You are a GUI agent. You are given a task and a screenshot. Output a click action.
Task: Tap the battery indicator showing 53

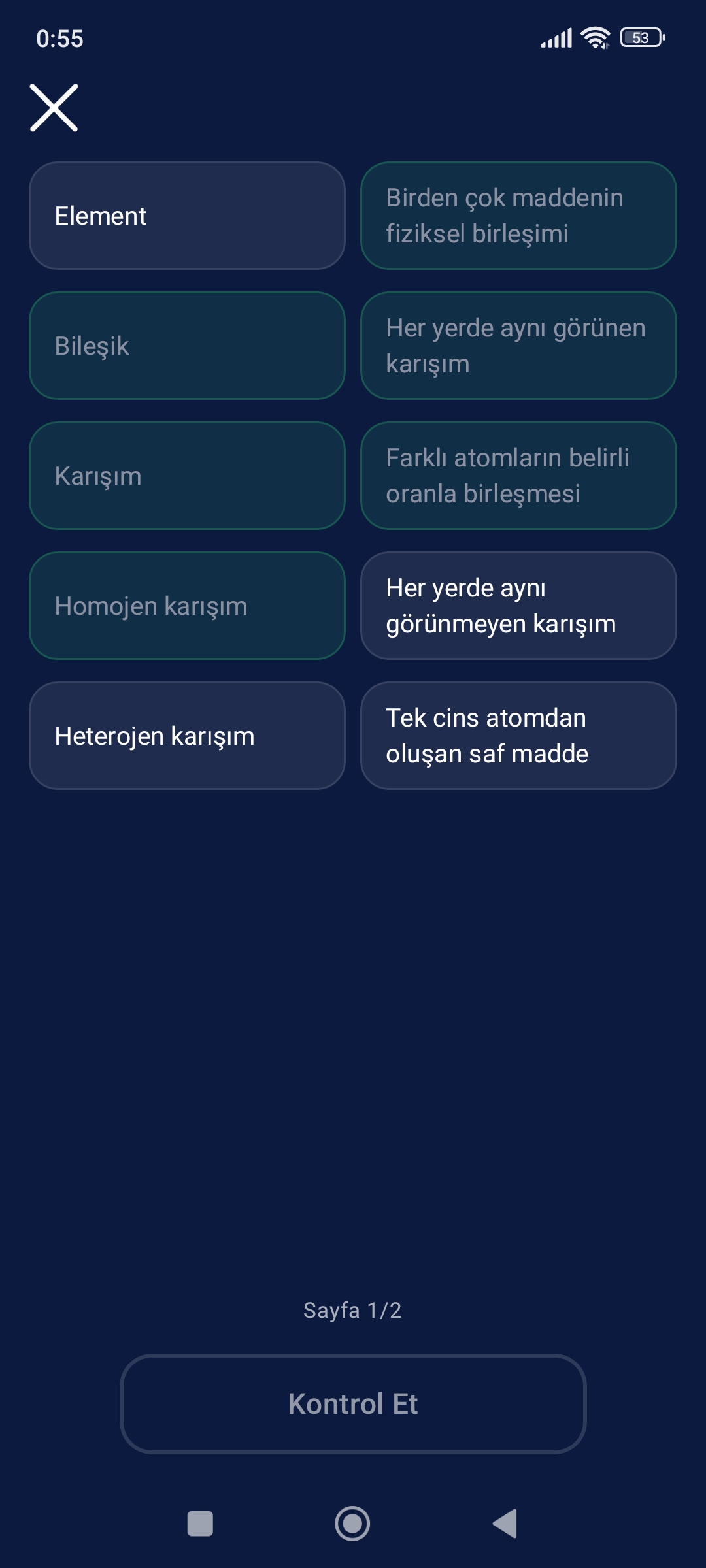[x=639, y=39]
